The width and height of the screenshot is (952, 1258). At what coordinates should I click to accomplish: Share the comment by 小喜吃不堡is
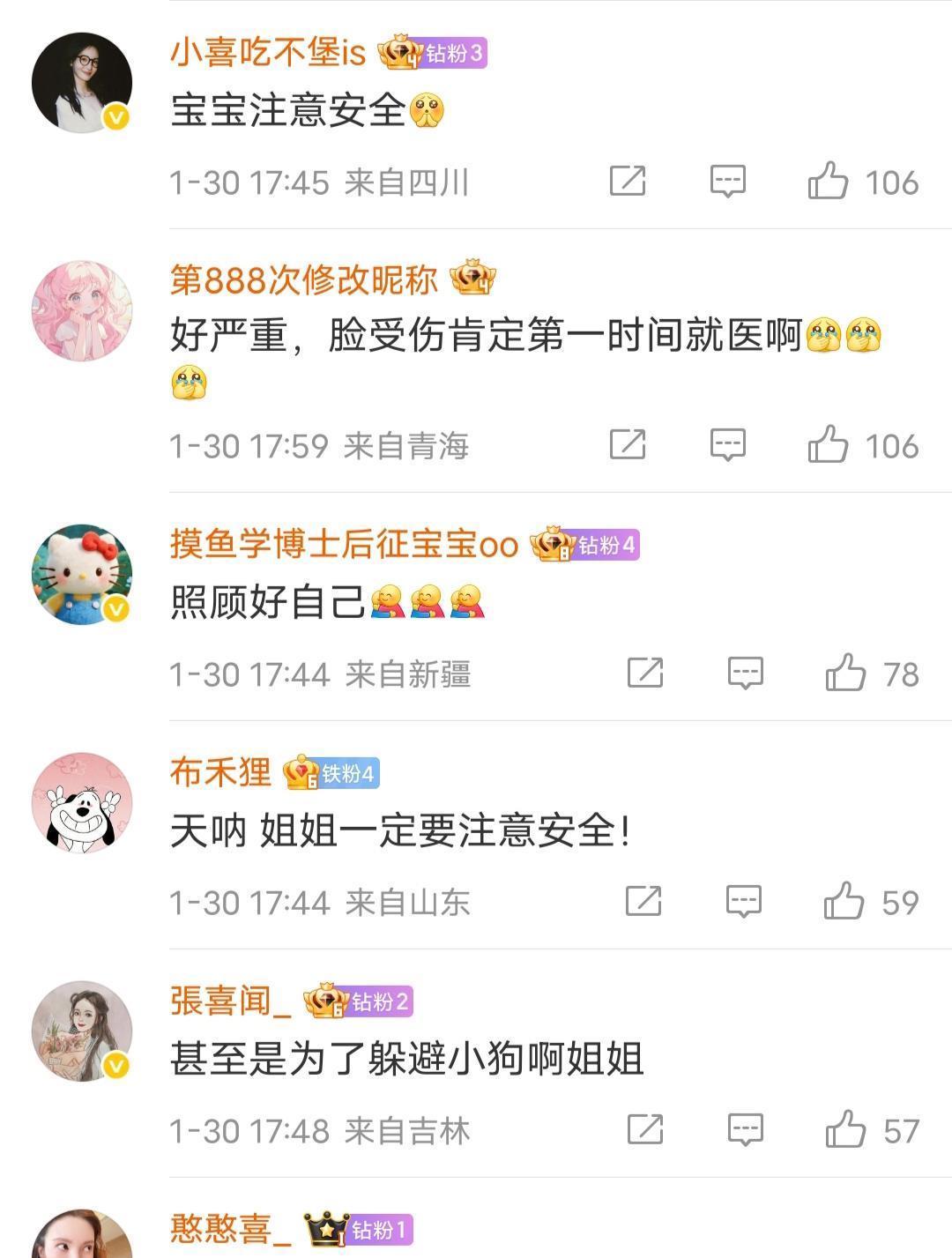point(628,181)
